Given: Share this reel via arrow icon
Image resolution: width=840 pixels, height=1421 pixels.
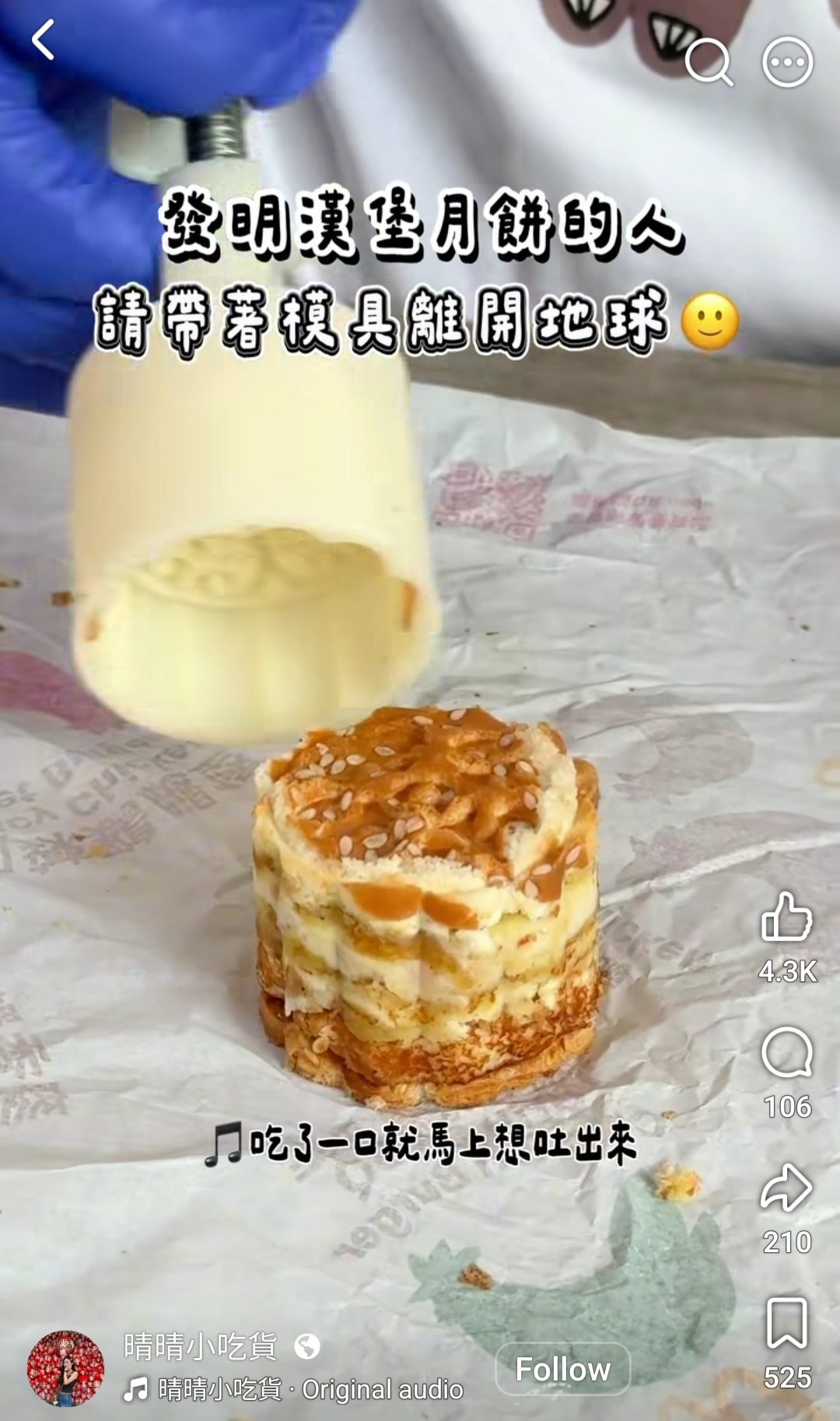Looking at the screenshot, I should pyautogui.click(x=786, y=1188).
